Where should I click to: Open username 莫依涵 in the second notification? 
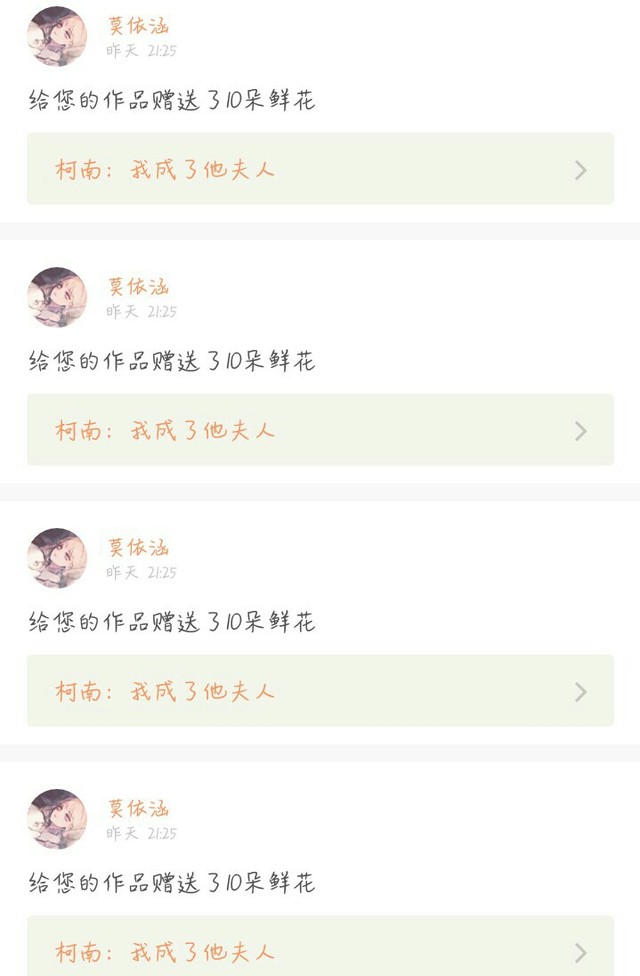coord(138,286)
